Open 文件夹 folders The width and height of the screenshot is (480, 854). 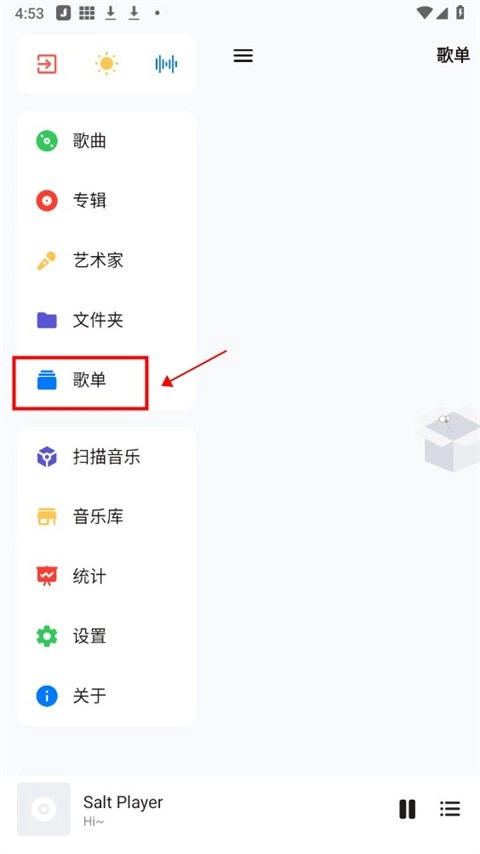106,320
